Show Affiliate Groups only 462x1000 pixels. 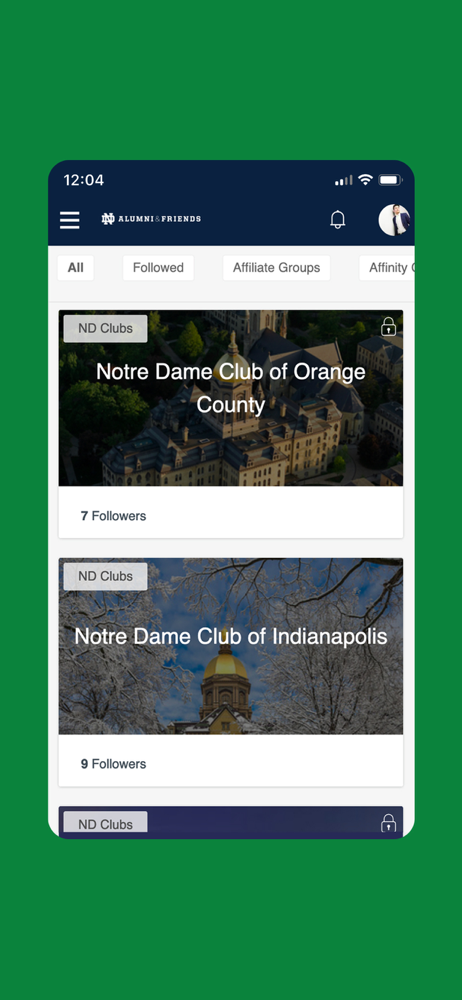[x=276, y=268]
